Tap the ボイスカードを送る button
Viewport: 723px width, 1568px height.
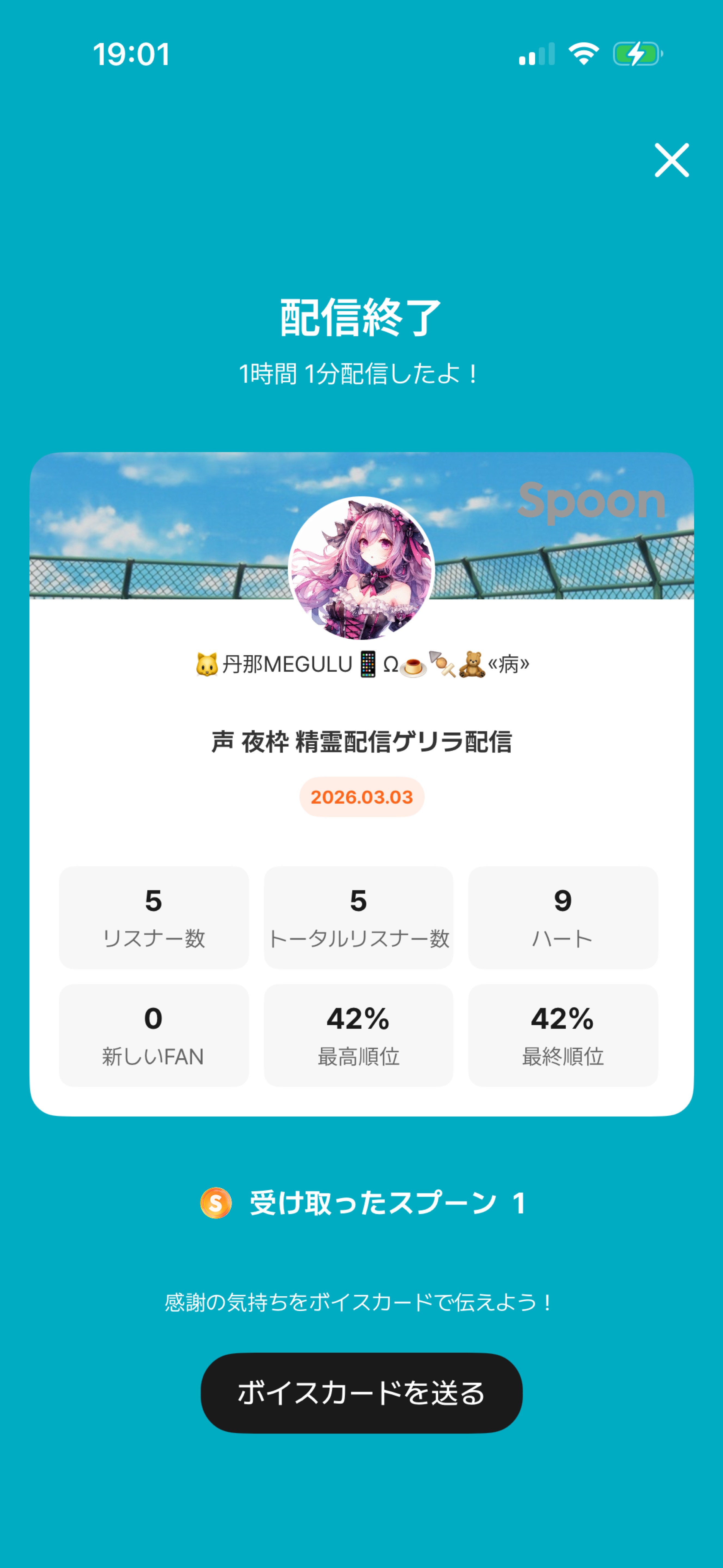pos(361,1393)
